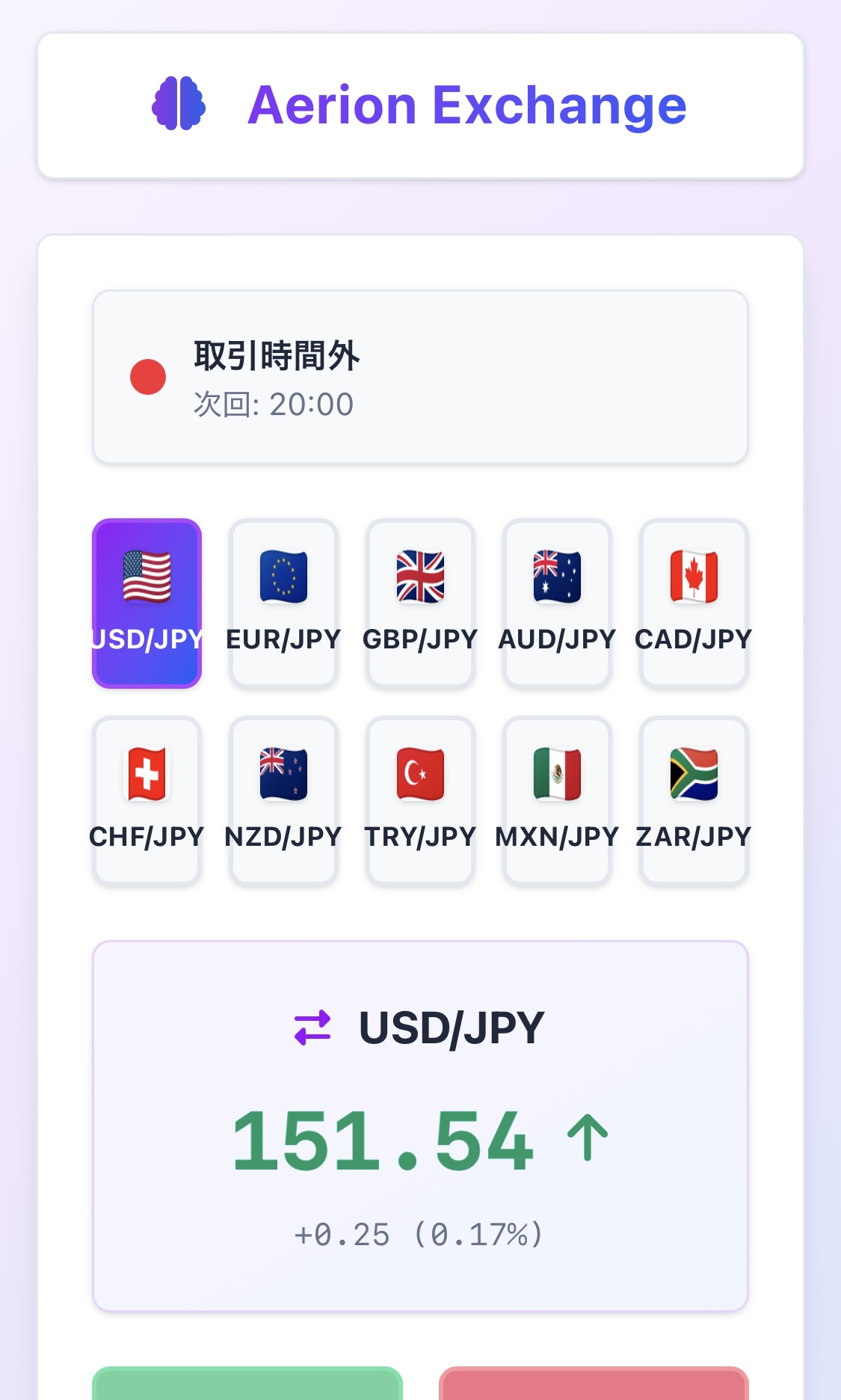The image size is (841, 1400).
Task: Select the AUD/JPY pair
Action: coord(557,603)
